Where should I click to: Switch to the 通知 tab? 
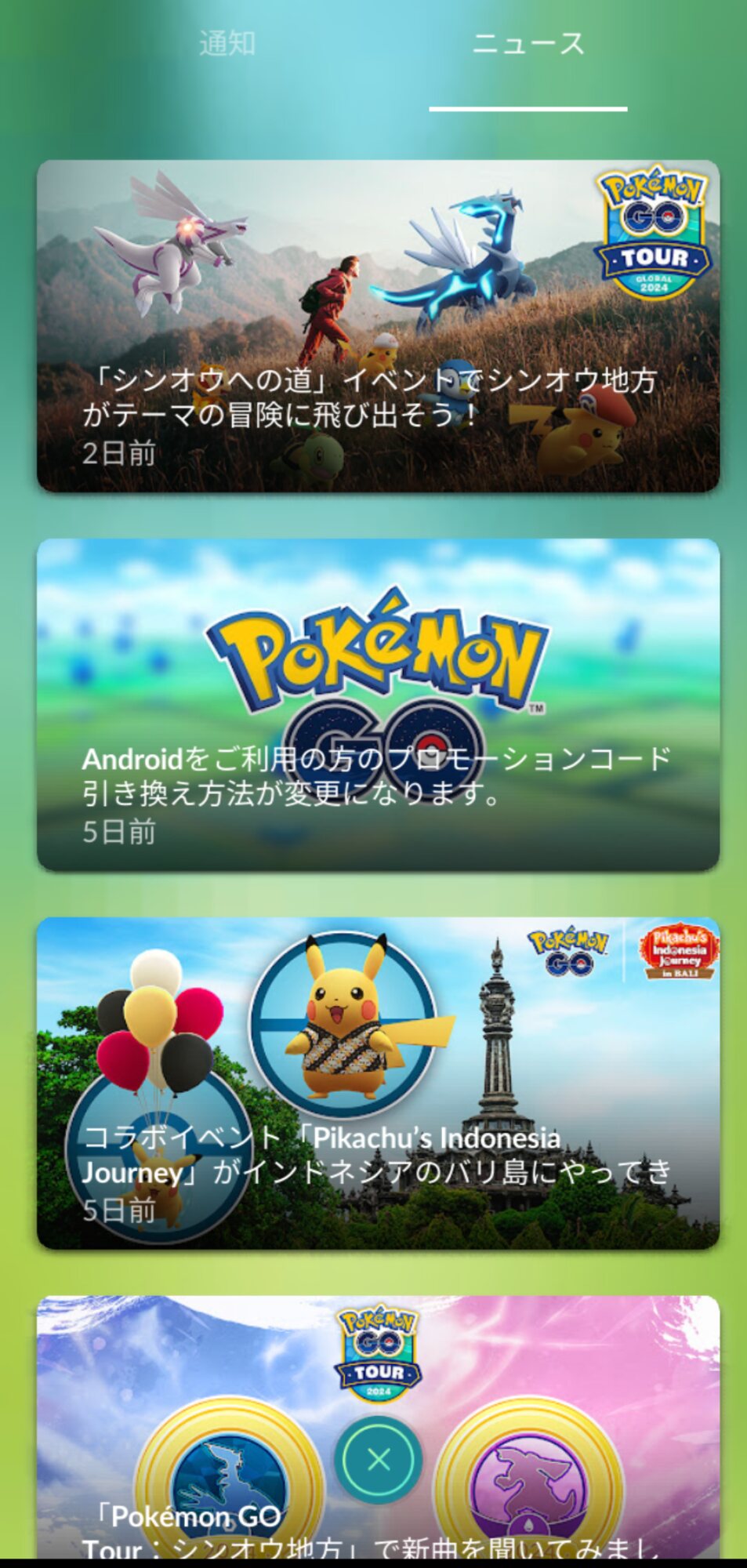pos(227,44)
